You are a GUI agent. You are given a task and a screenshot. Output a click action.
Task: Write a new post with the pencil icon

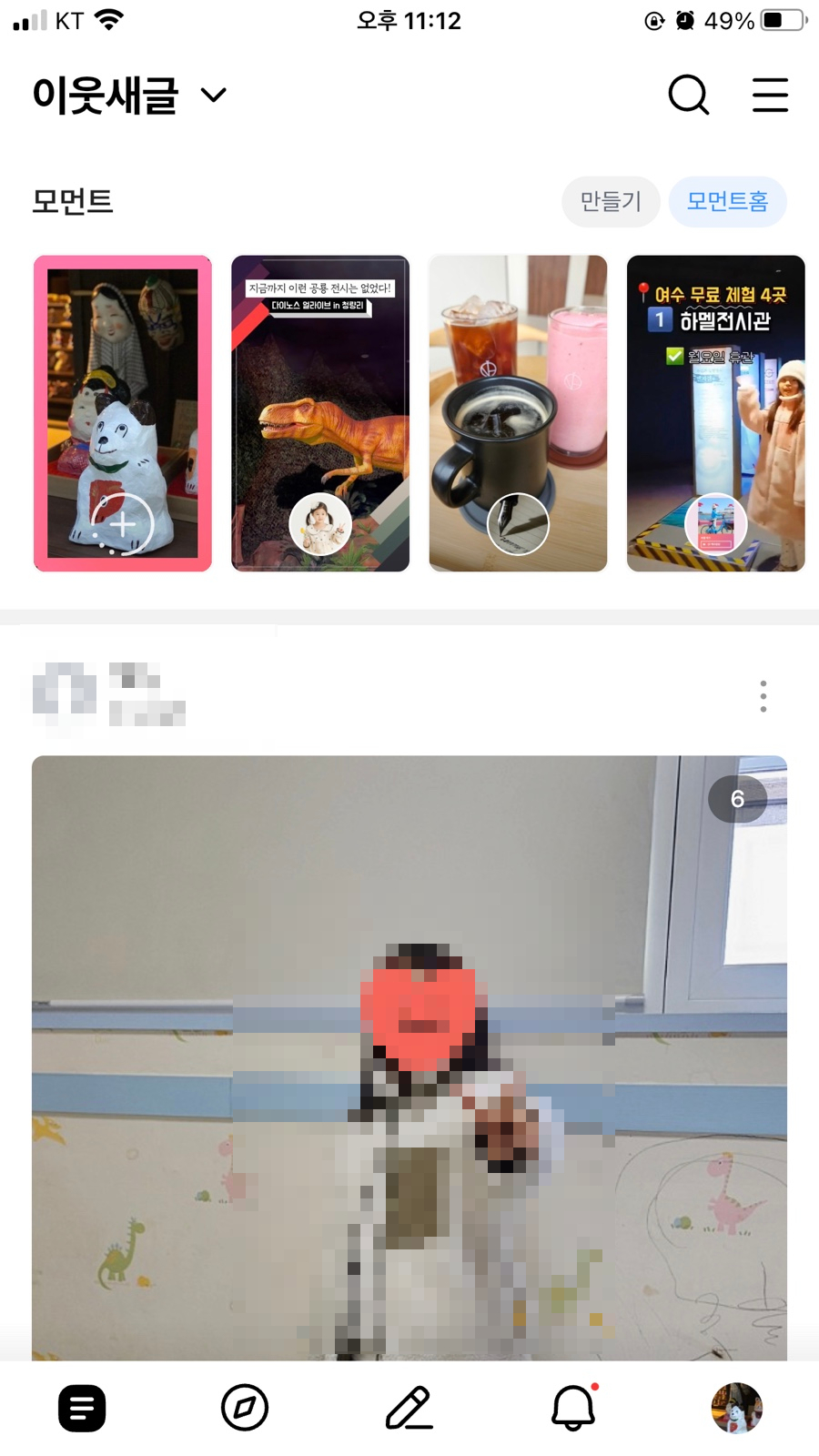(409, 1409)
